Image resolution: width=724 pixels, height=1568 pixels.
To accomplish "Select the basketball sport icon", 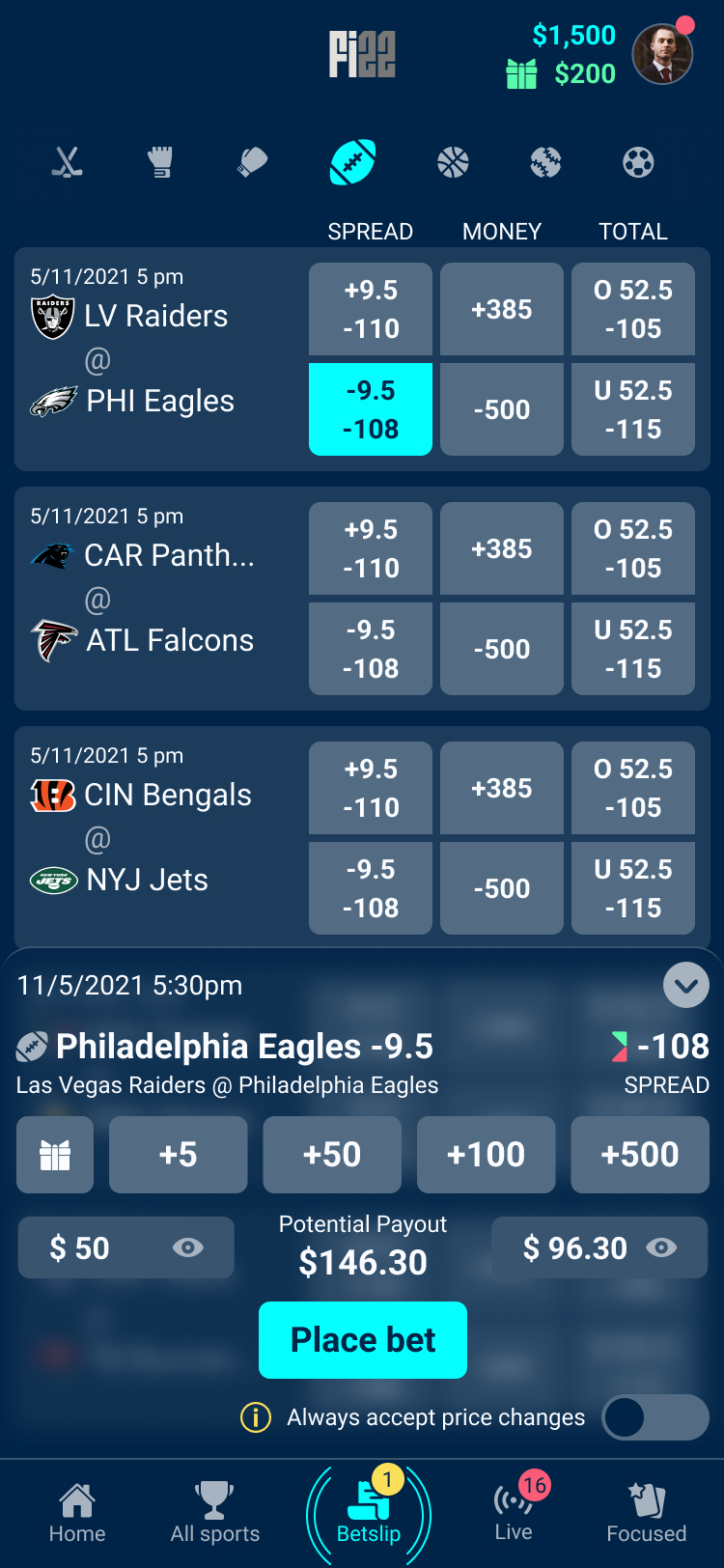I will point(453,162).
